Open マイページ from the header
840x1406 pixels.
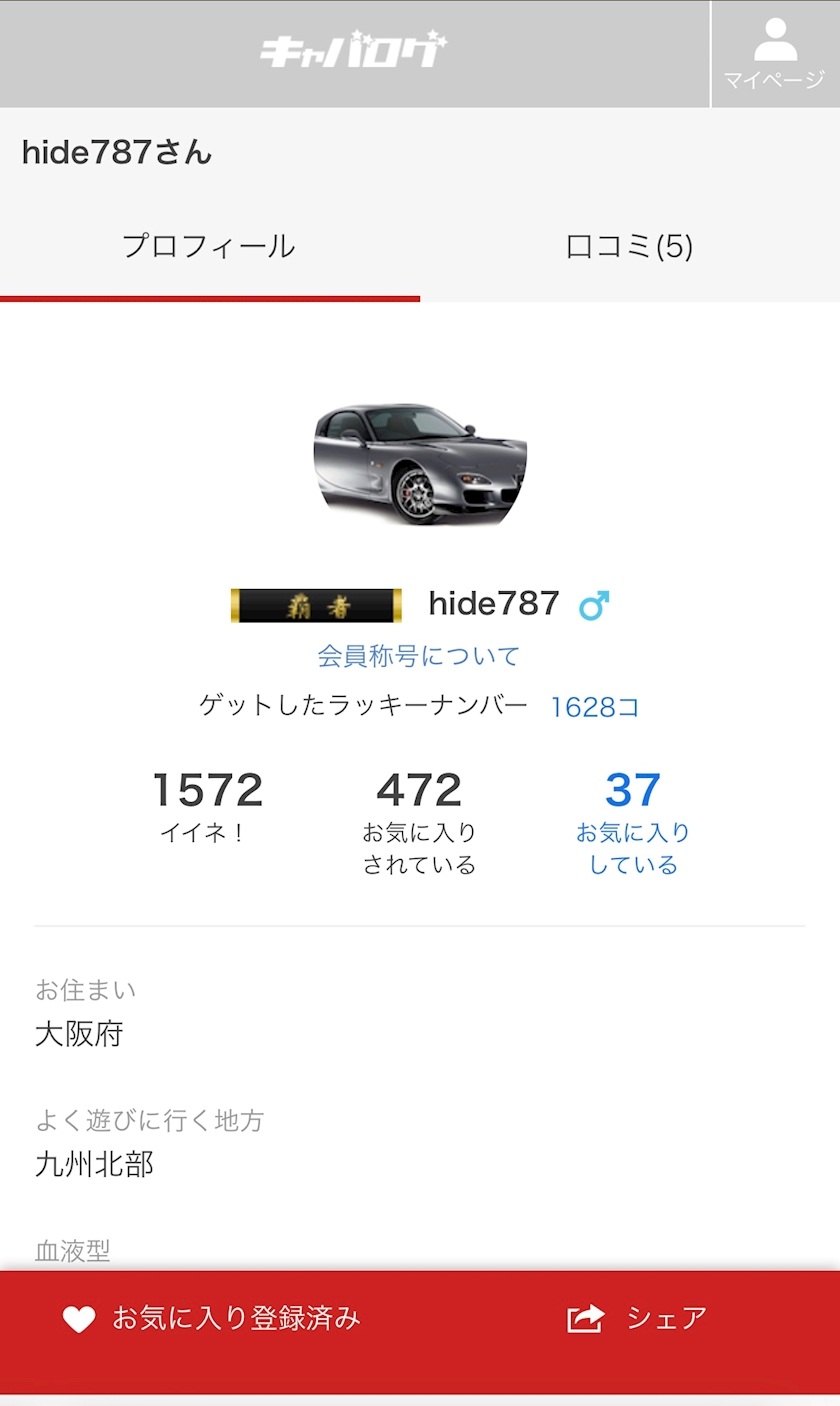pos(775,54)
